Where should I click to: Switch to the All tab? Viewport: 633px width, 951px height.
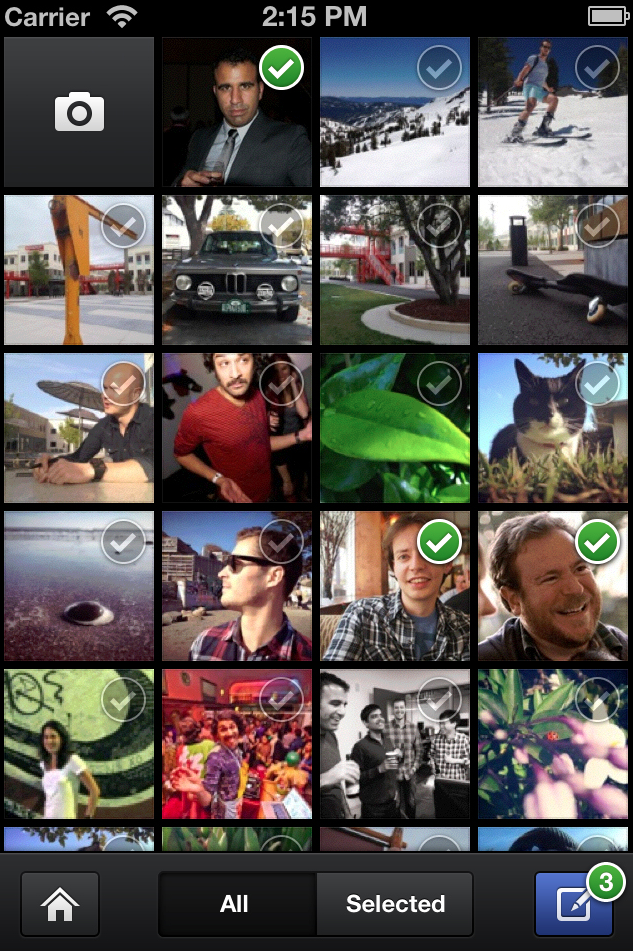click(236, 904)
